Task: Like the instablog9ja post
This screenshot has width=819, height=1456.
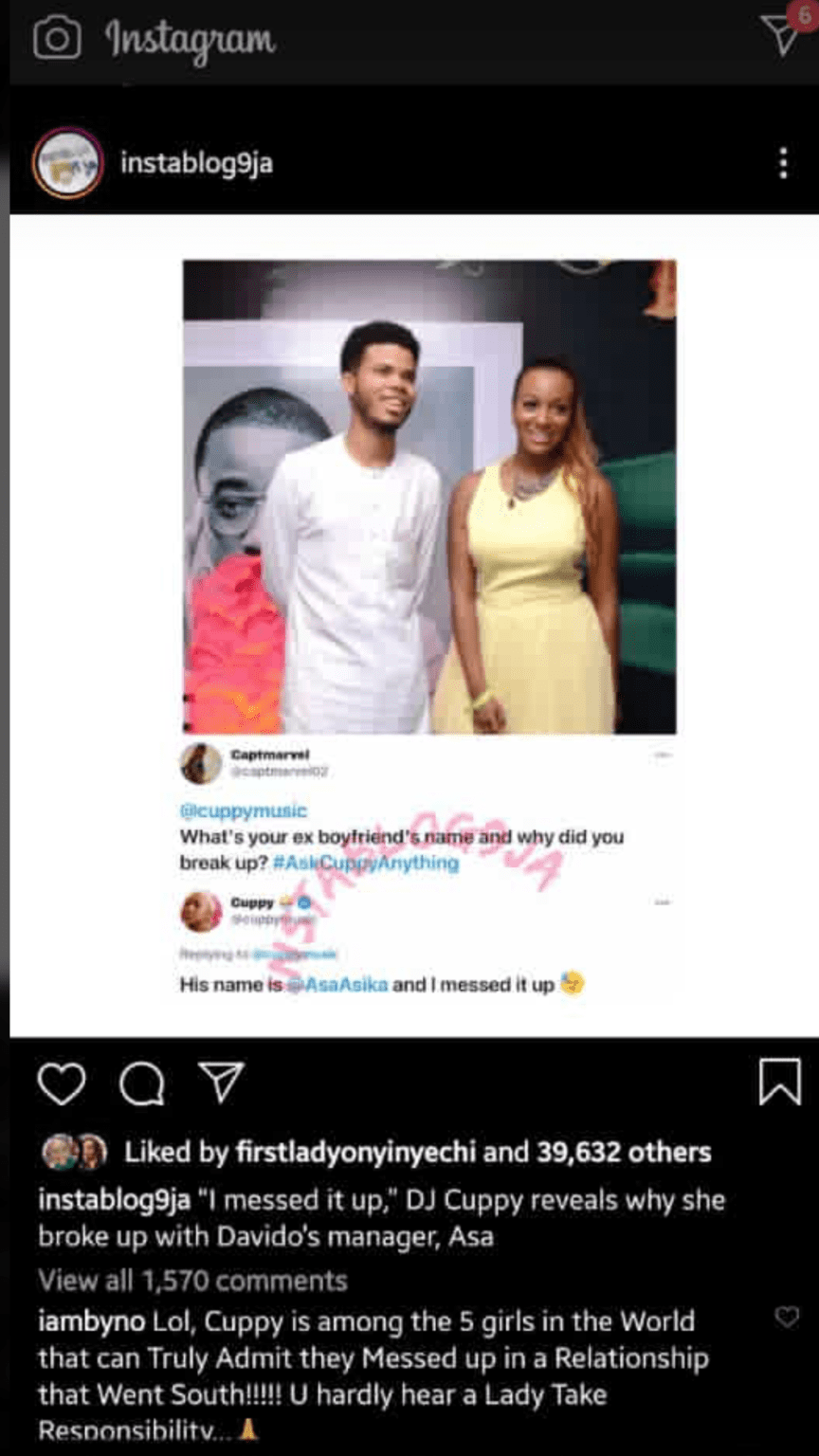Action: click(62, 1083)
